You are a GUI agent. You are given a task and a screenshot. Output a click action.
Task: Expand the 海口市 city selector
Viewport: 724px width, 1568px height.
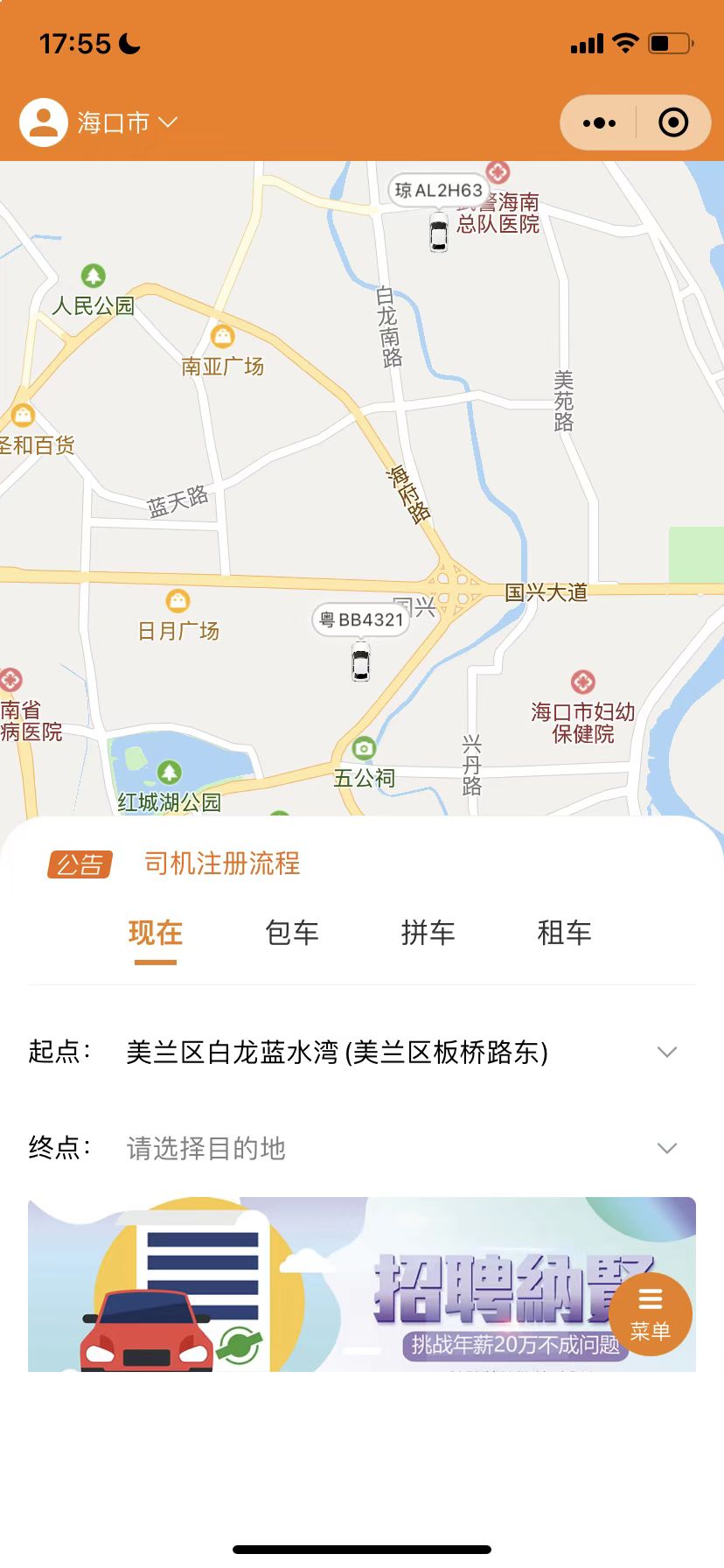pos(127,122)
